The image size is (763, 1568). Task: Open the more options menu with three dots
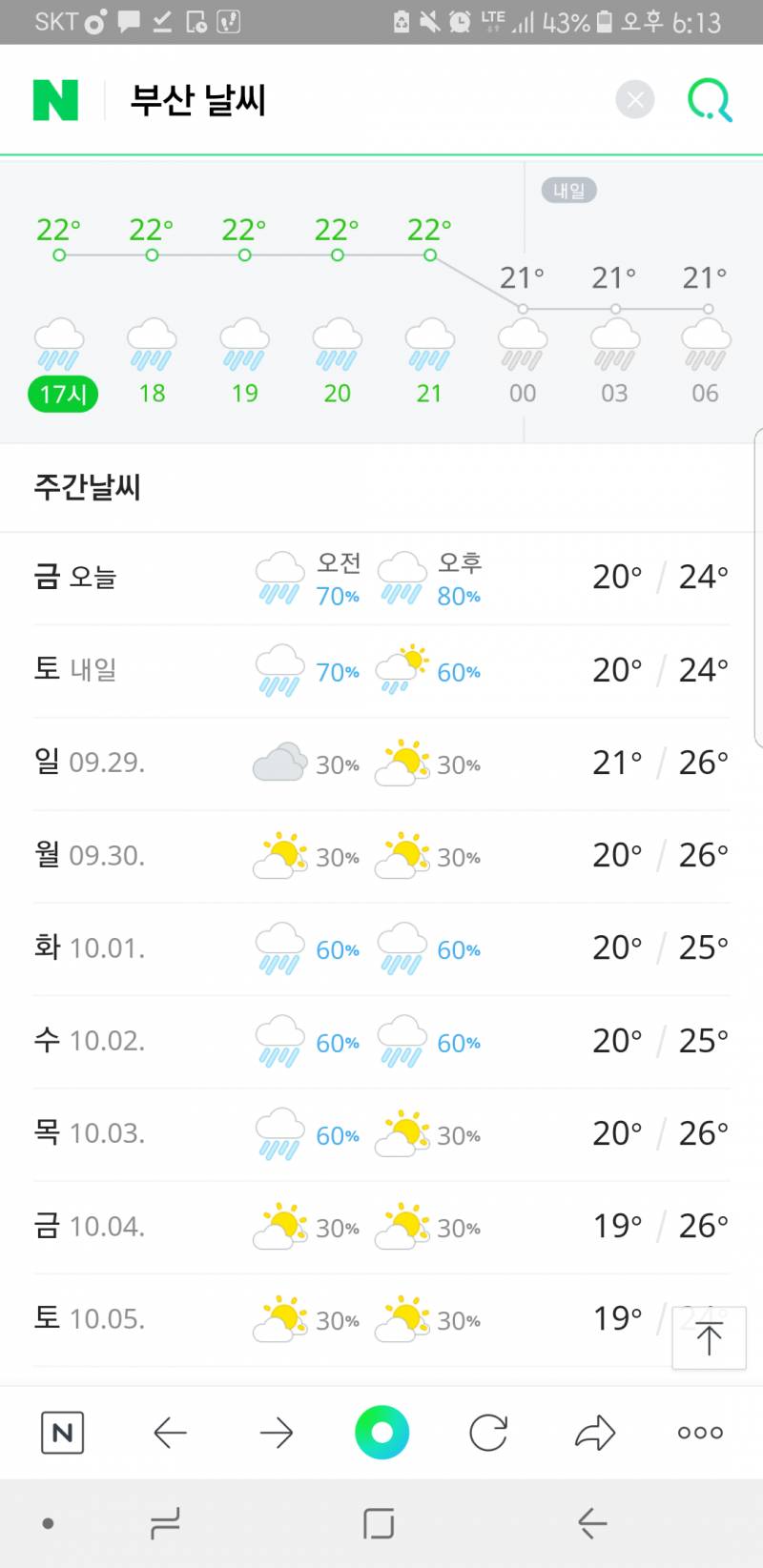(x=699, y=1432)
